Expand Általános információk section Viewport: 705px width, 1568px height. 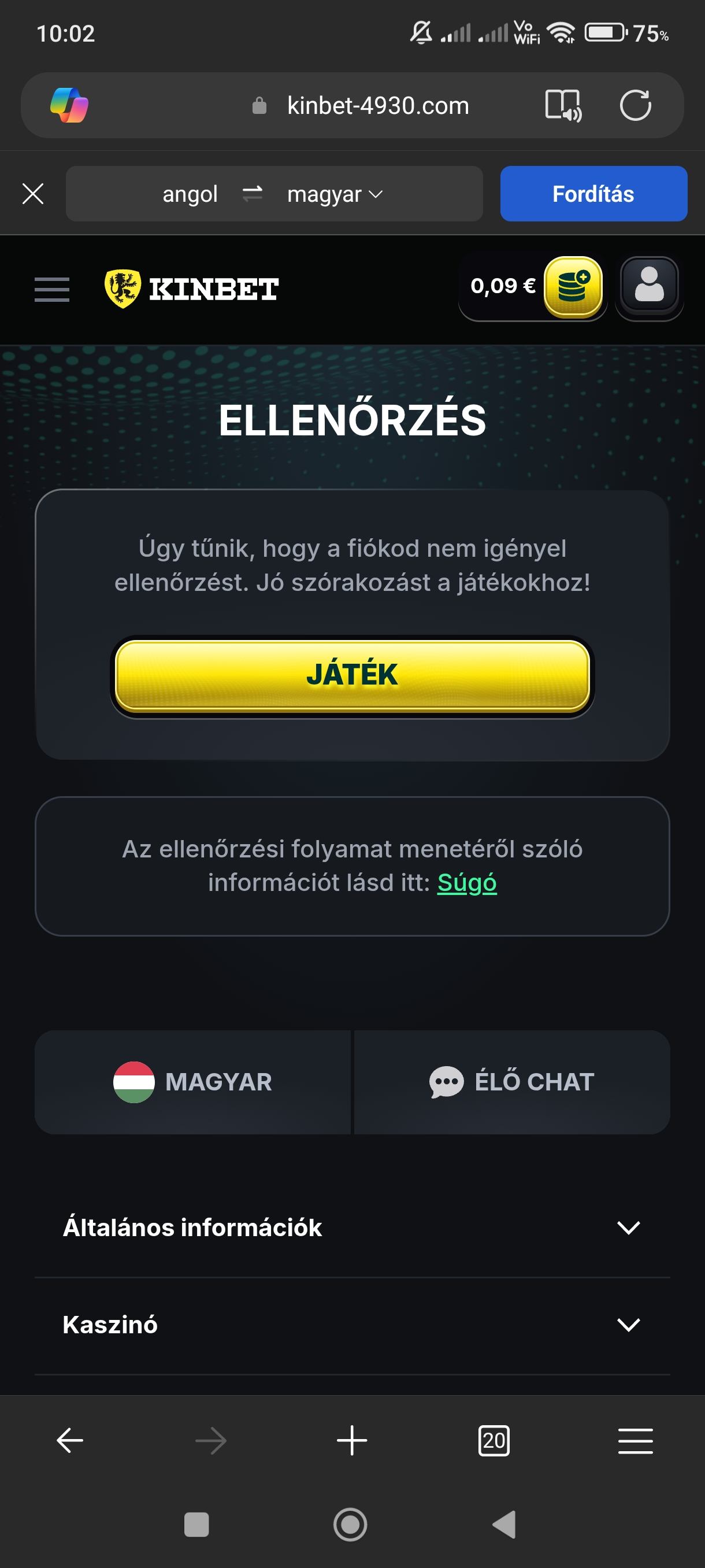pyautogui.click(x=352, y=1227)
